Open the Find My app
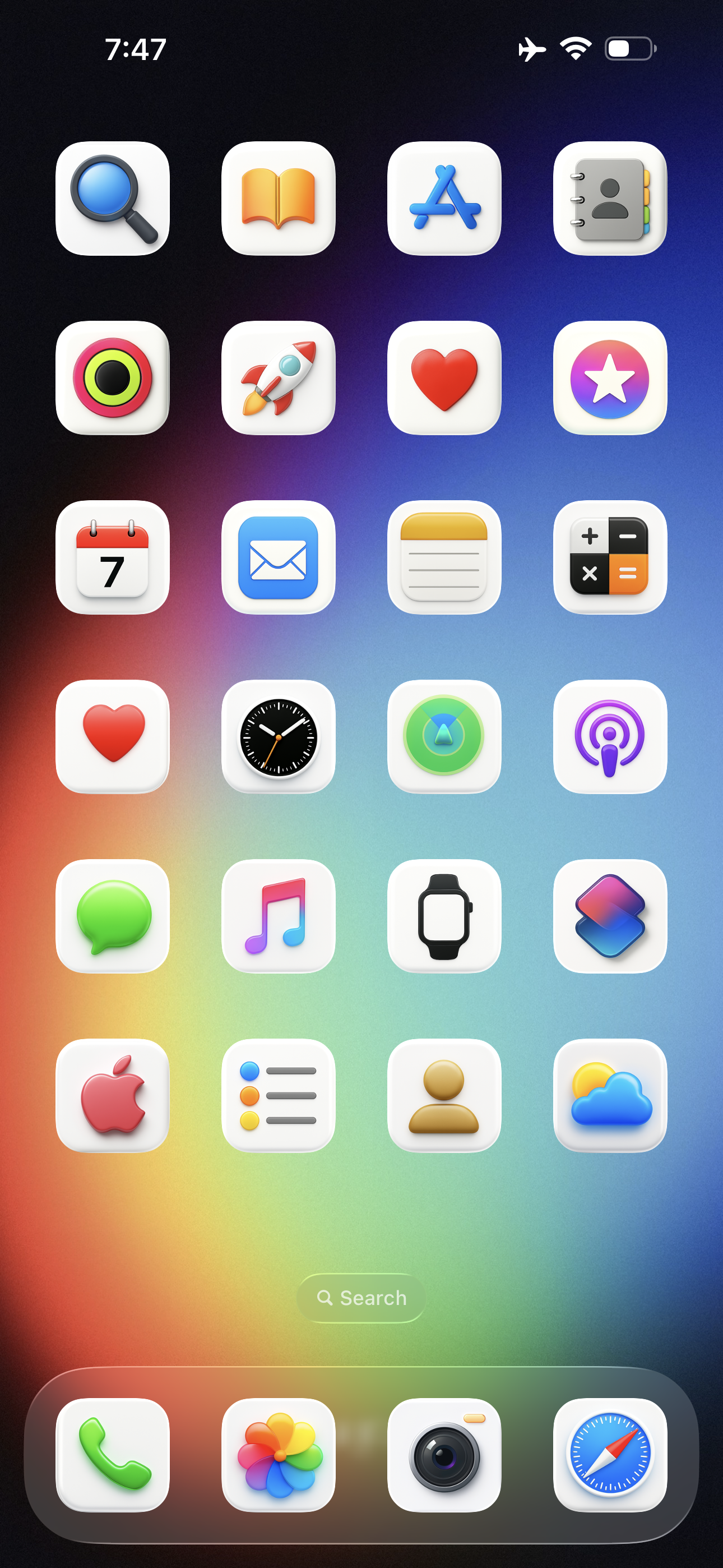 (x=444, y=736)
